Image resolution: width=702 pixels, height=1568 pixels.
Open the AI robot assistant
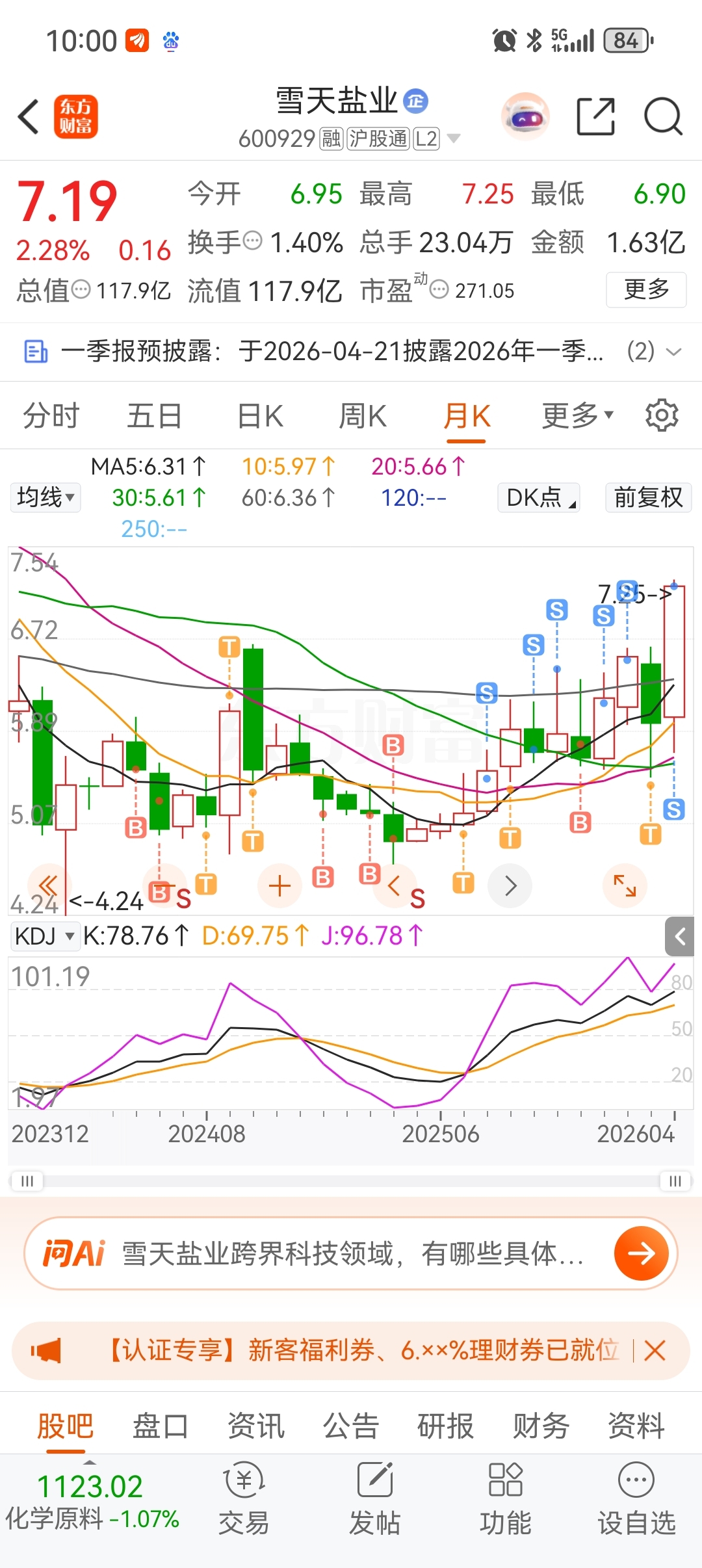click(525, 117)
